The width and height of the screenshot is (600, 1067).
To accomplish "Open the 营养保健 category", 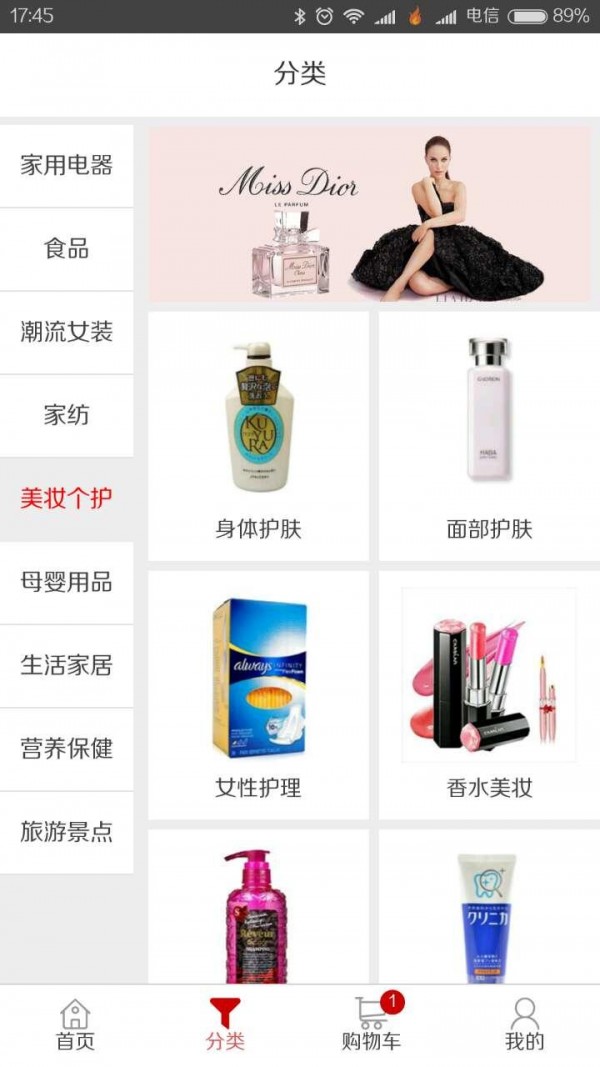I will tap(66, 748).
